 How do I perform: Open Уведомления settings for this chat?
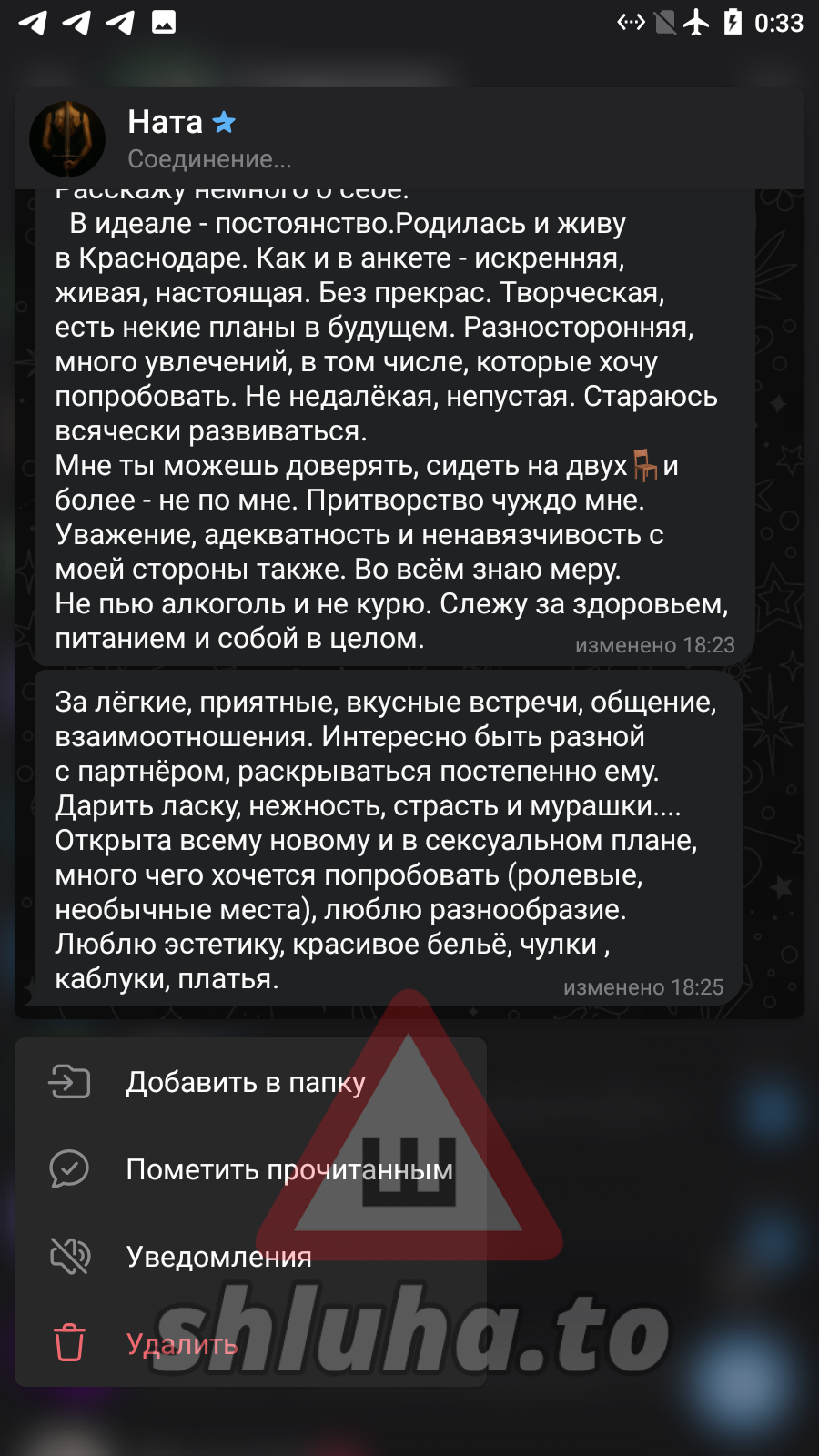(218, 1257)
